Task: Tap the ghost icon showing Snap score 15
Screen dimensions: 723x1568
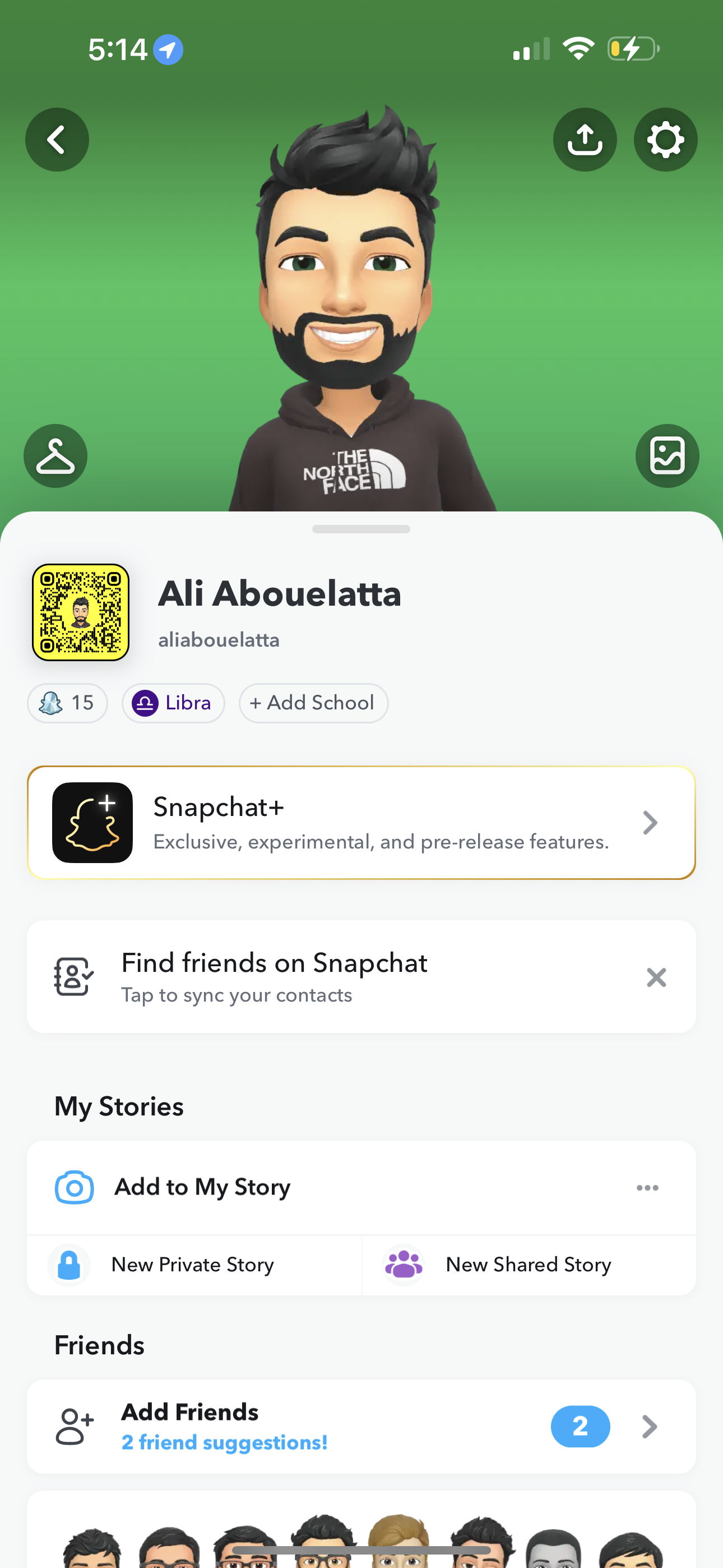Action: [x=67, y=703]
